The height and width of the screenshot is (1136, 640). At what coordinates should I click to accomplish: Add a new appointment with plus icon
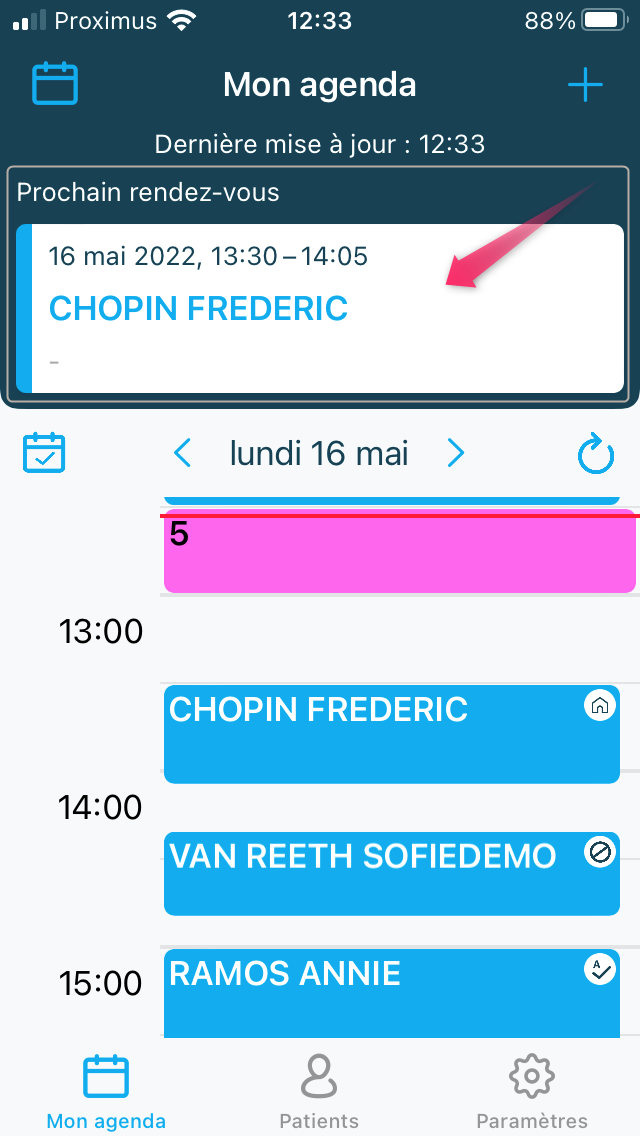coord(585,85)
